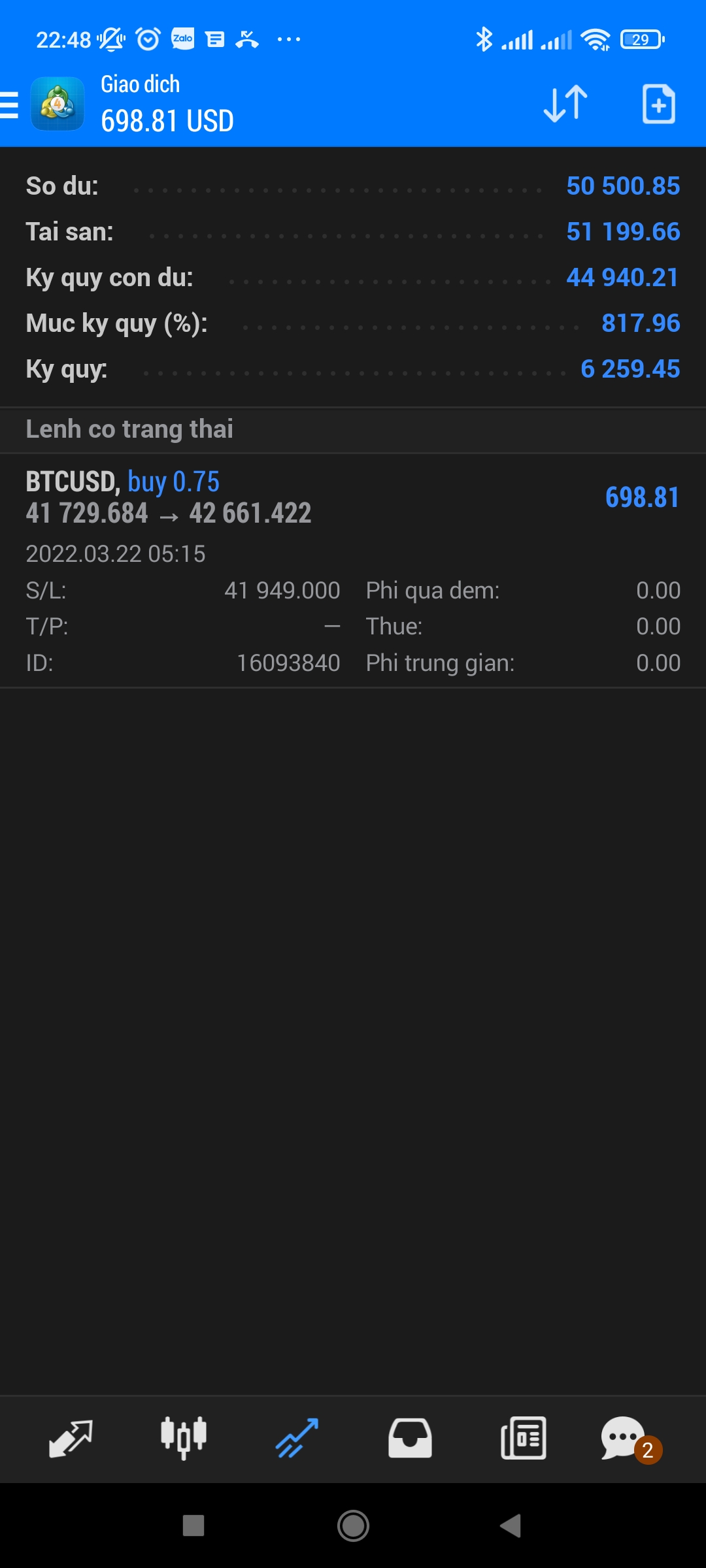706x1568 pixels.
Task: Tap the Wi-Fi status bar icon
Action: click(597, 39)
